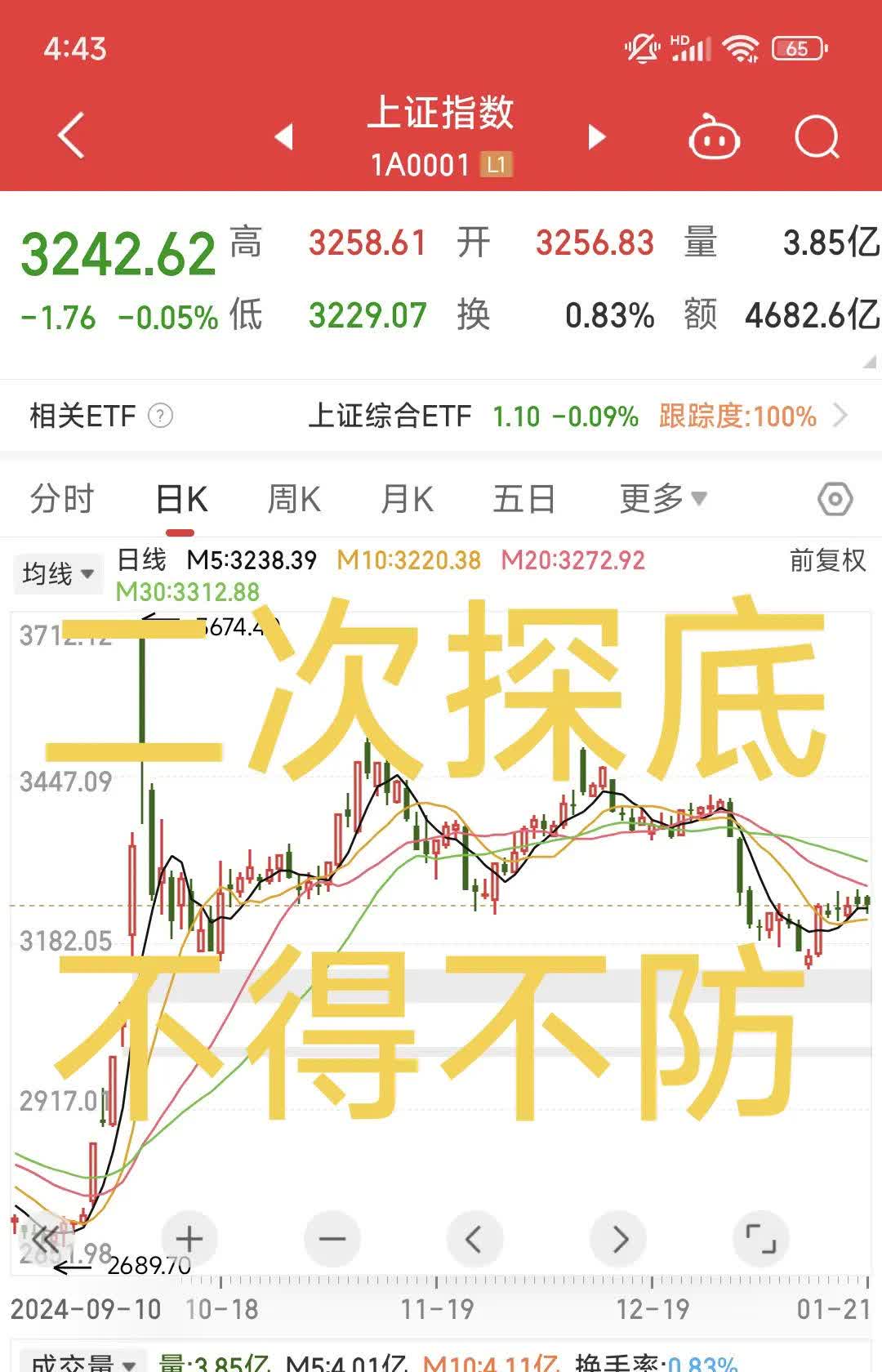Open the 上证综合ETF related ETF row

click(x=572, y=416)
